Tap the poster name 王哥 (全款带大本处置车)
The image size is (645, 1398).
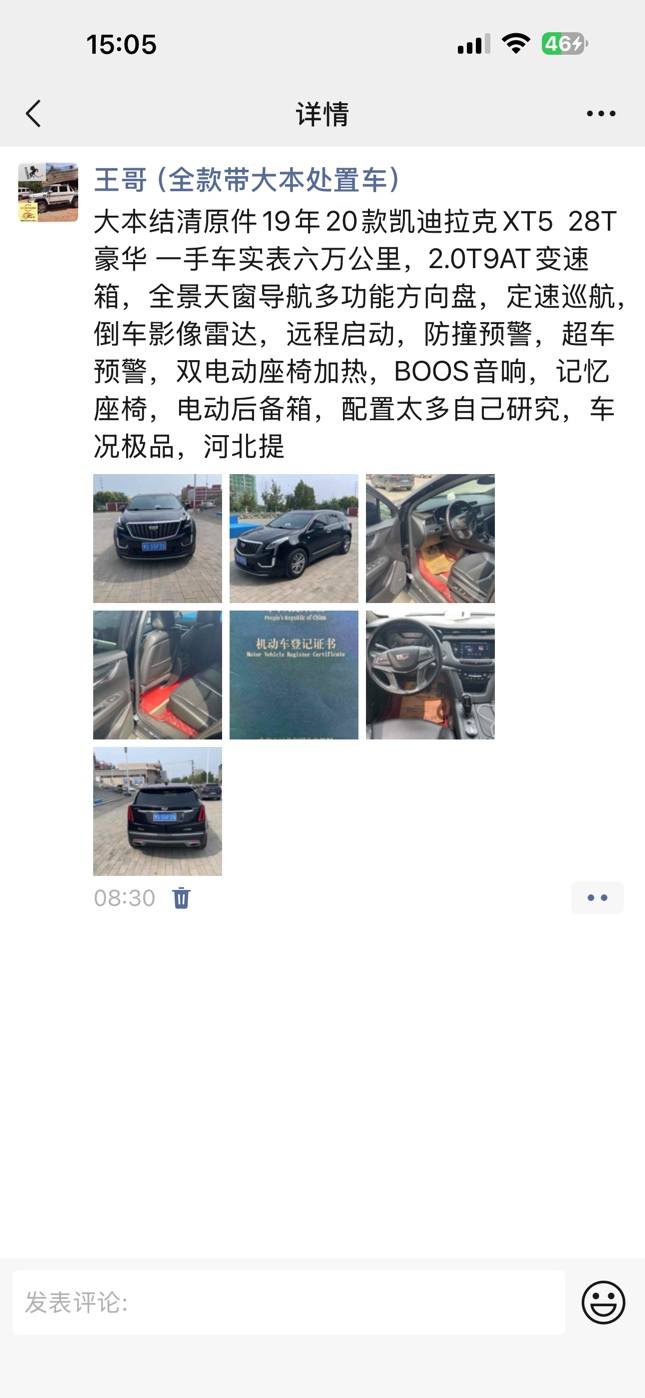coord(247,180)
